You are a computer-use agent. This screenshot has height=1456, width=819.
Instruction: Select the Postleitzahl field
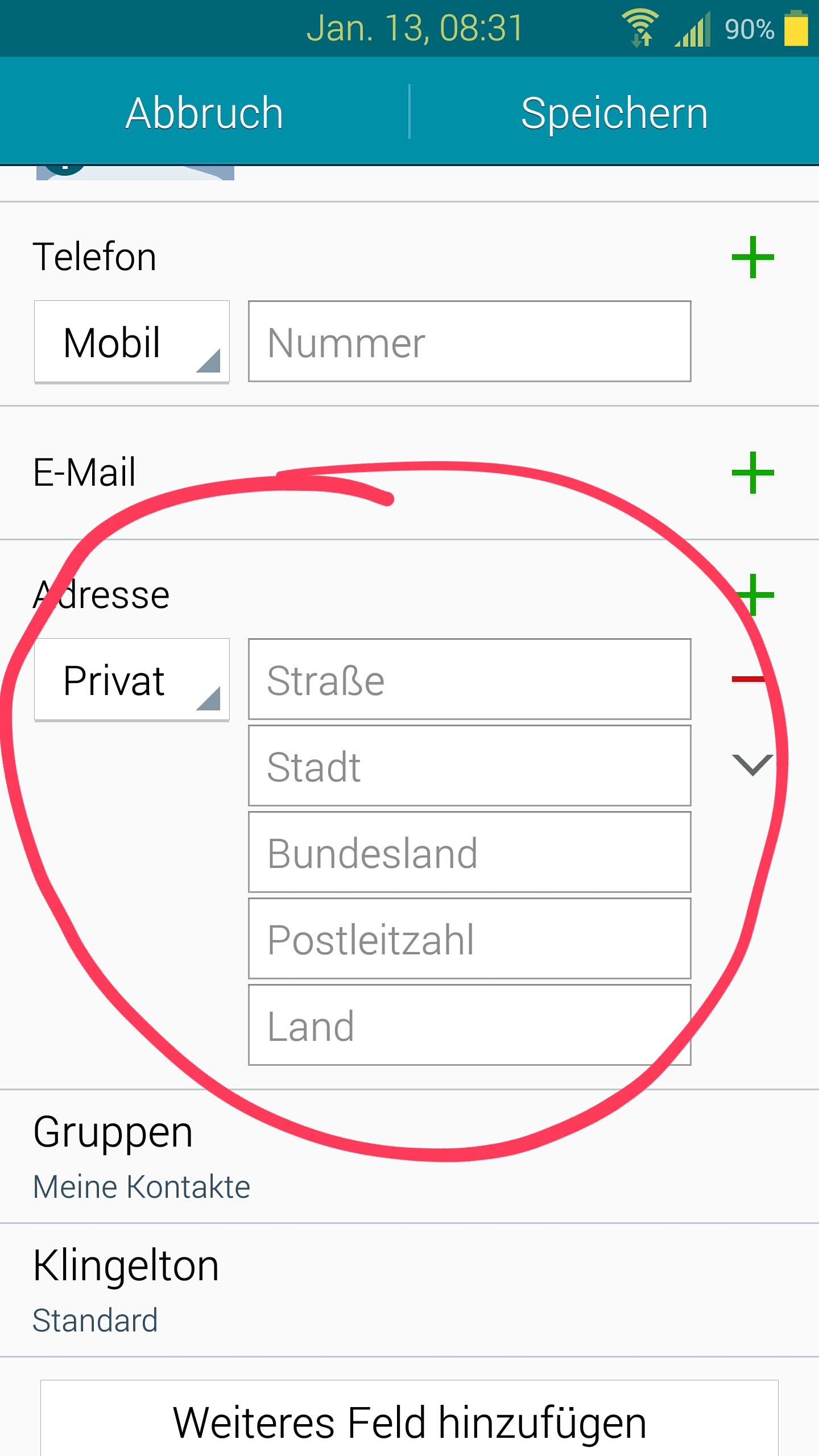pos(470,938)
